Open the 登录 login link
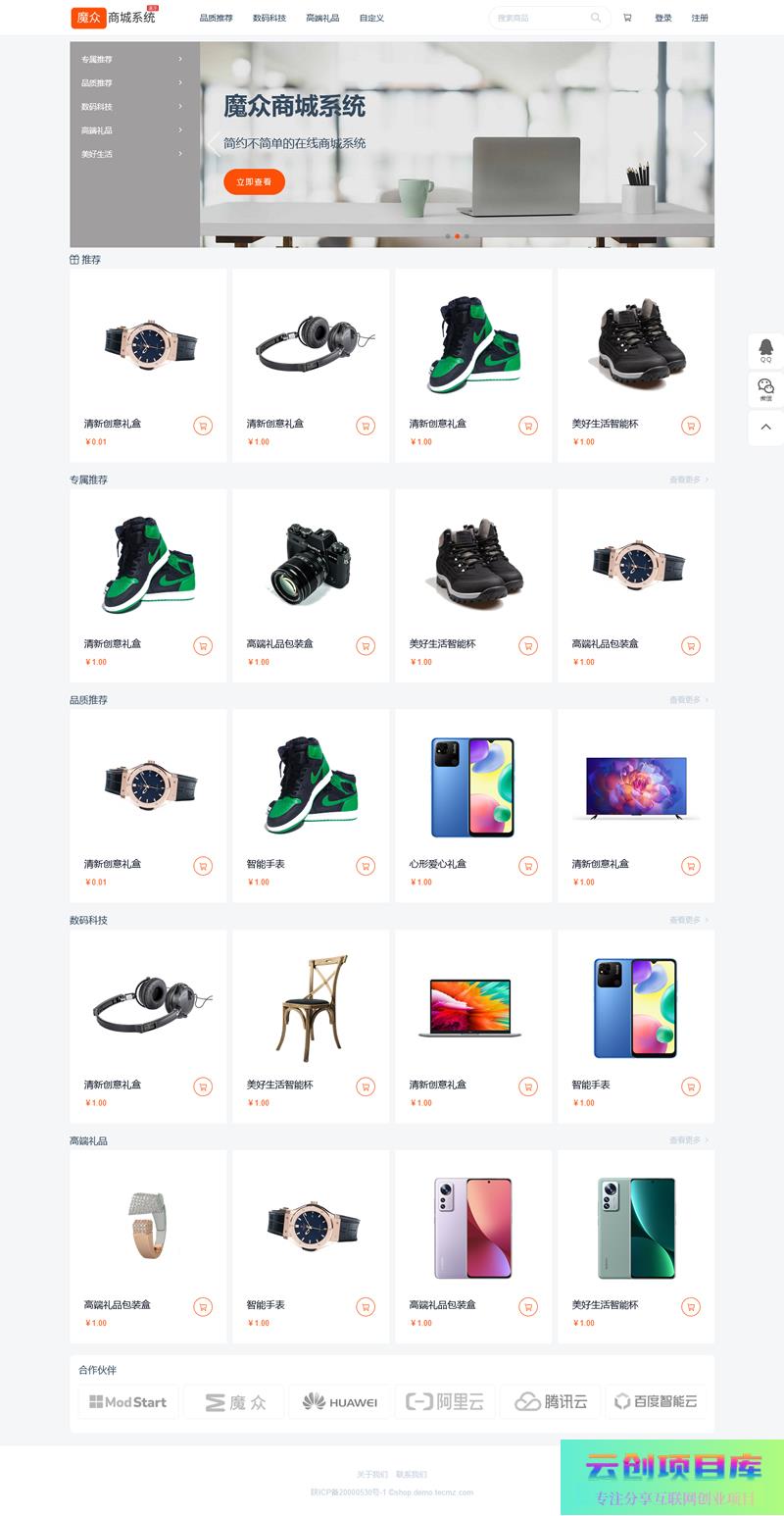The height and width of the screenshot is (1516, 784). click(663, 18)
